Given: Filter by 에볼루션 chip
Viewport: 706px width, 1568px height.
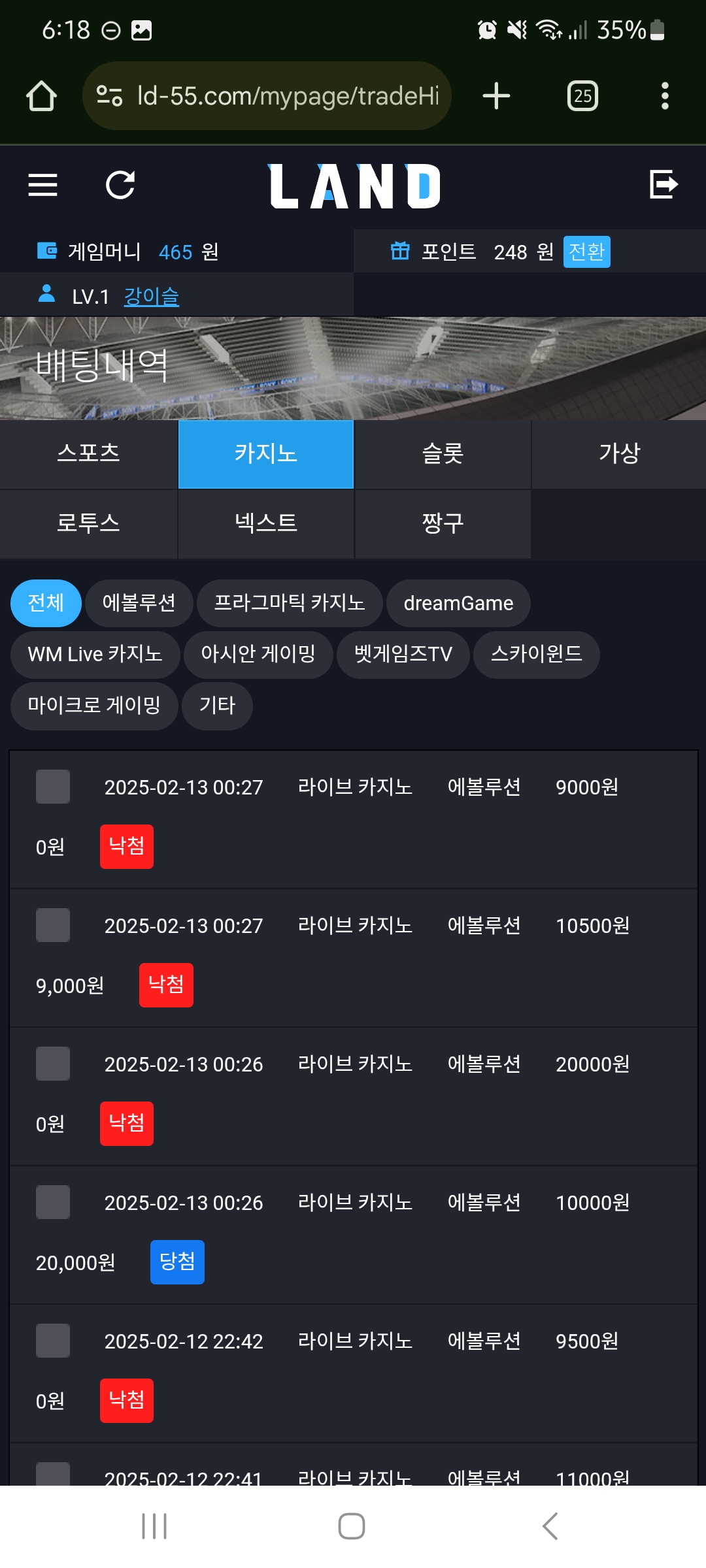Looking at the screenshot, I should (x=139, y=603).
